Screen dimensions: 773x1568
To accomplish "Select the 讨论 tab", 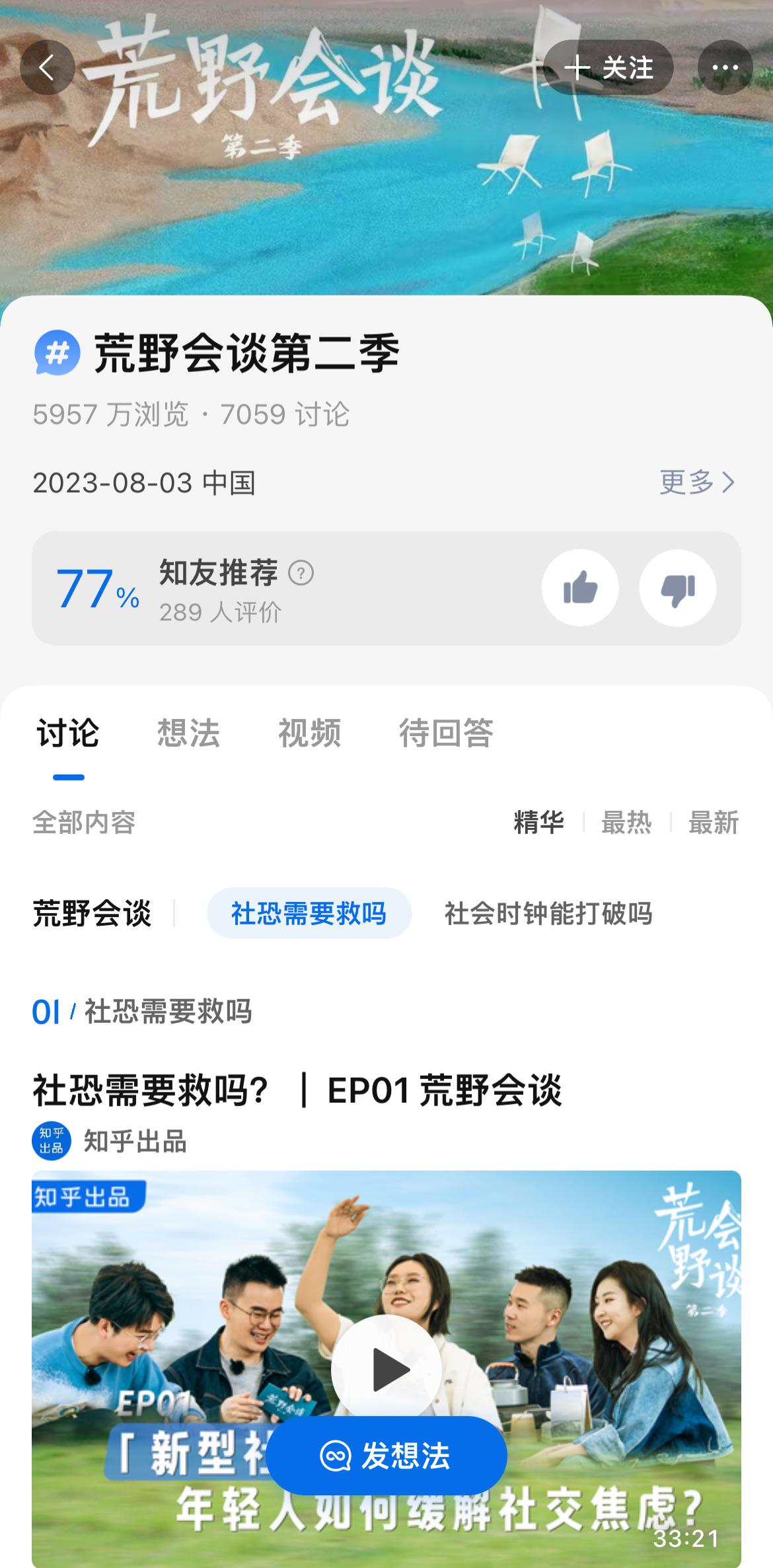I will click(68, 733).
